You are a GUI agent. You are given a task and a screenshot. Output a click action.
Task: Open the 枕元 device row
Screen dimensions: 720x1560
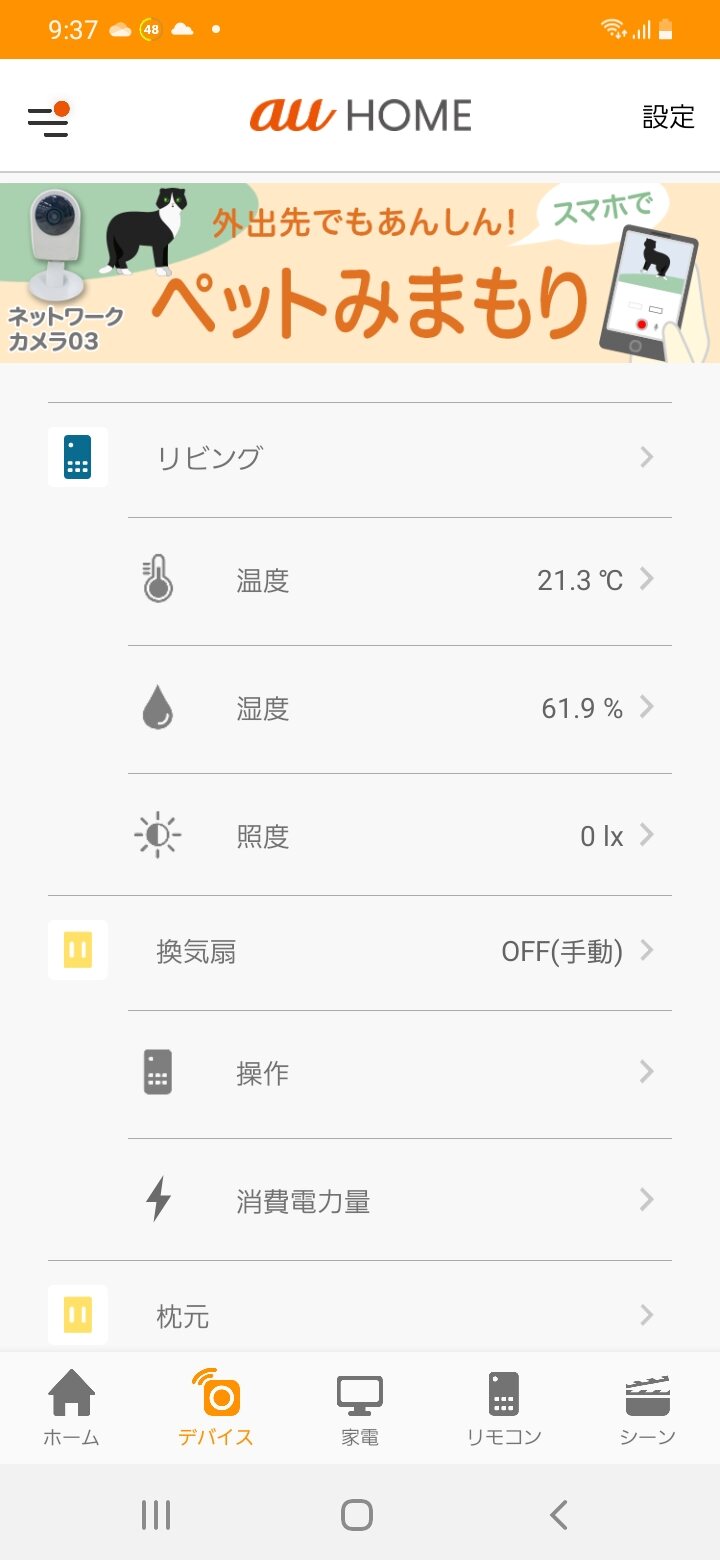(360, 1315)
